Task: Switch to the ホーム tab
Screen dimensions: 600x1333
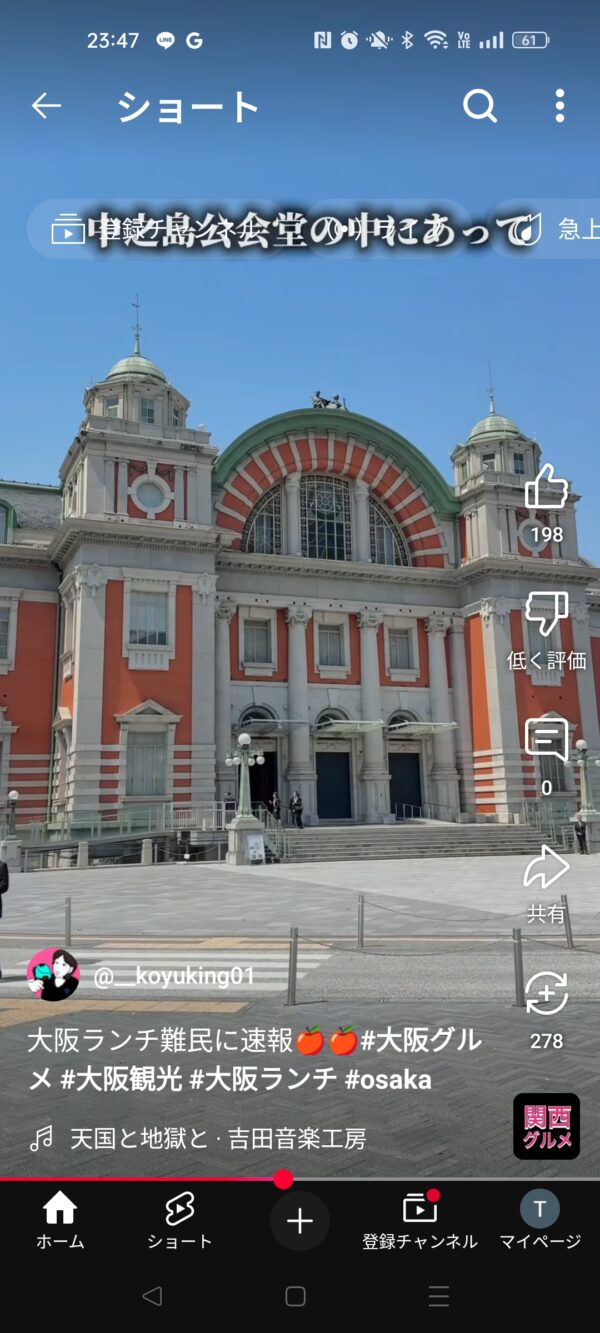Action: (60, 1221)
